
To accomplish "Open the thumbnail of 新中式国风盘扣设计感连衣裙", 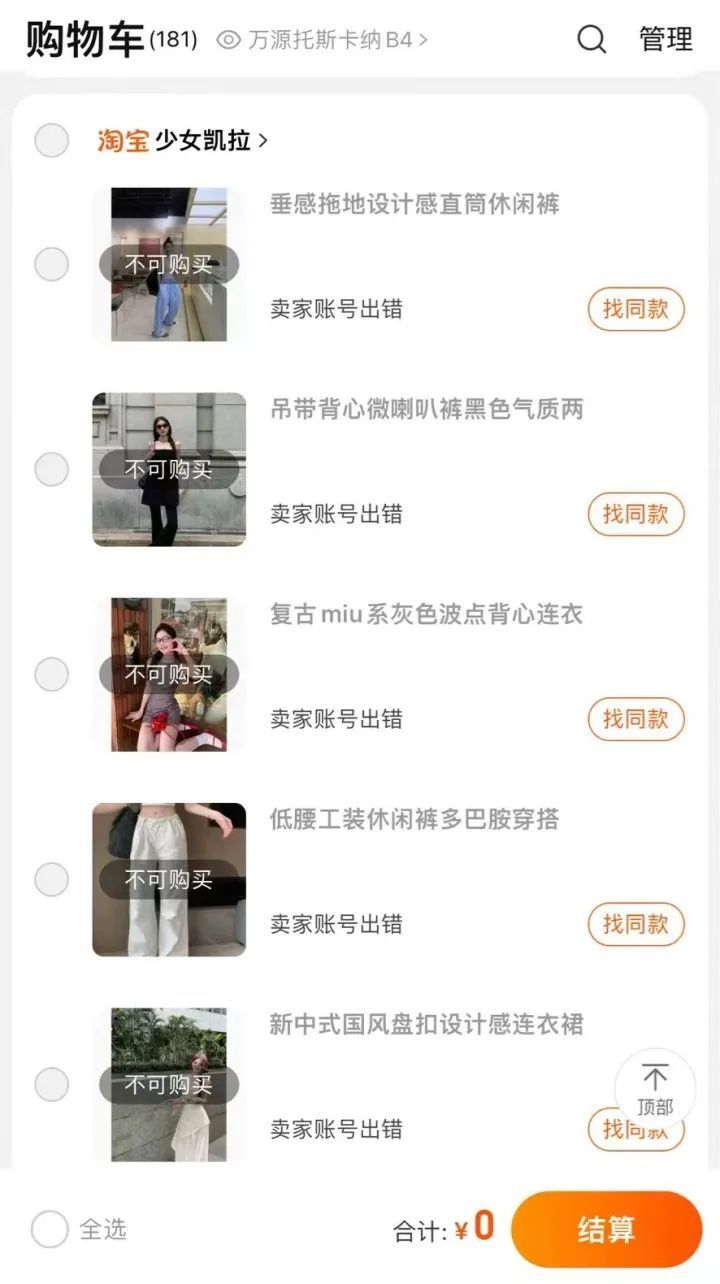I will [x=168, y=1085].
